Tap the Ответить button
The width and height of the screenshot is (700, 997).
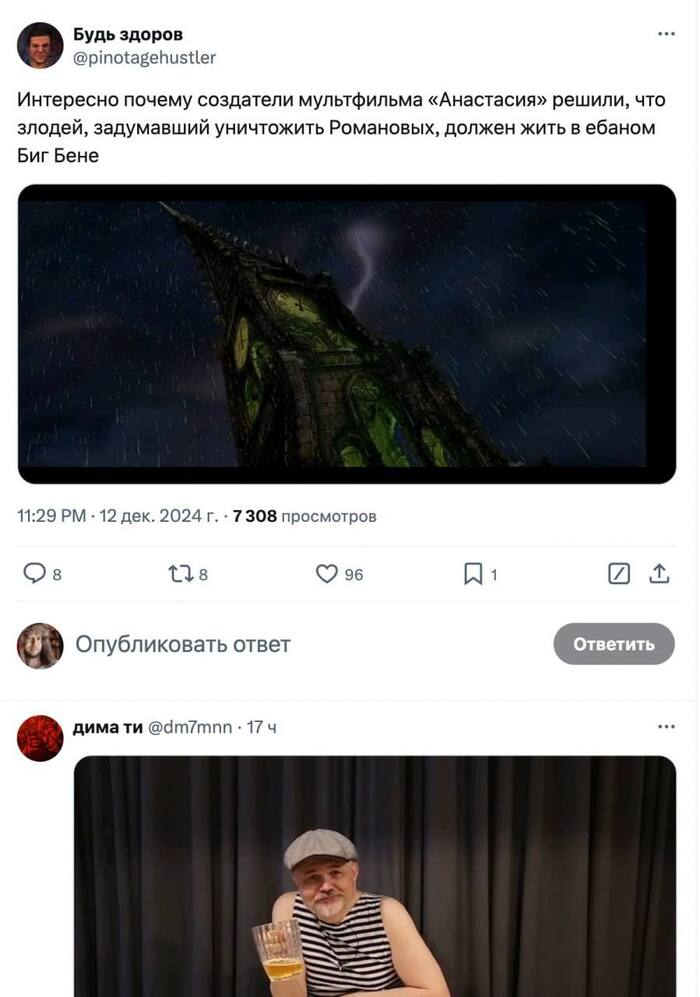tap(613, 644)
